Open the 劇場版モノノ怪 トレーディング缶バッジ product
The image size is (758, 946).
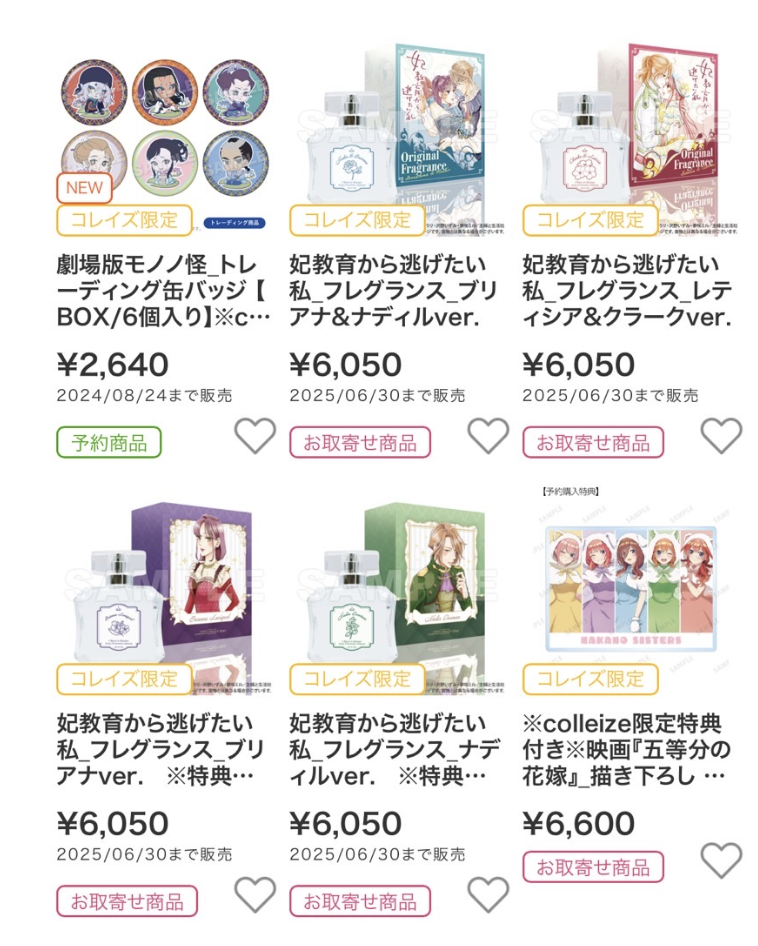point(162,291)
